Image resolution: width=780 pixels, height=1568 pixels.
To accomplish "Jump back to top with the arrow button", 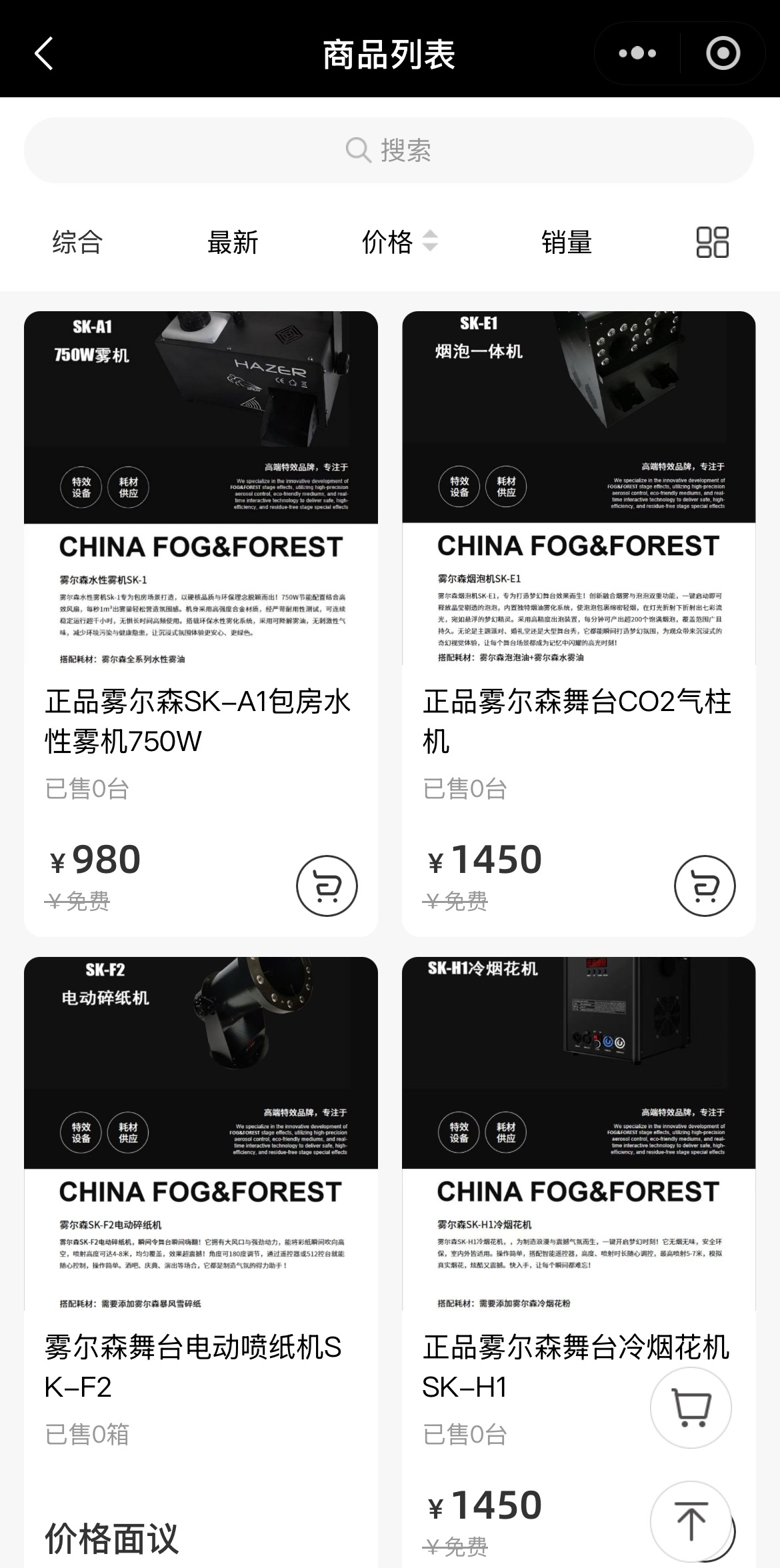I will [691, 1521].
